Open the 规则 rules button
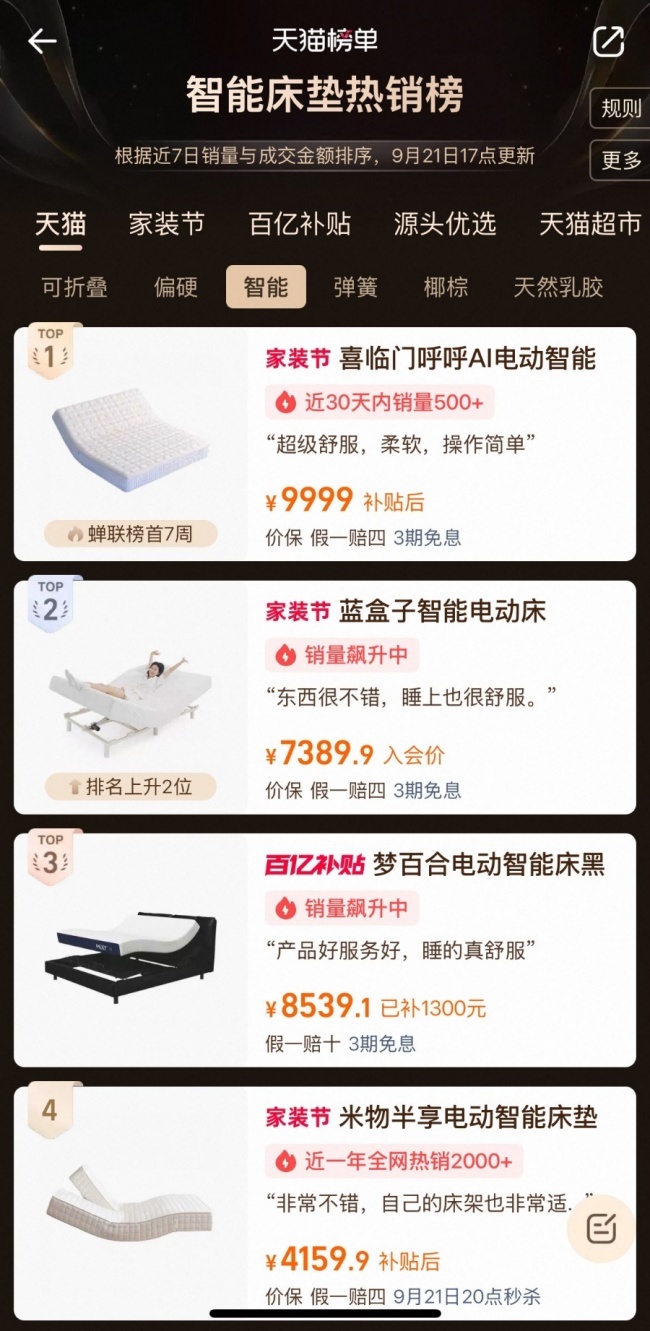The width and height of the screenshot is (650, 1331). tap(621, 109)
